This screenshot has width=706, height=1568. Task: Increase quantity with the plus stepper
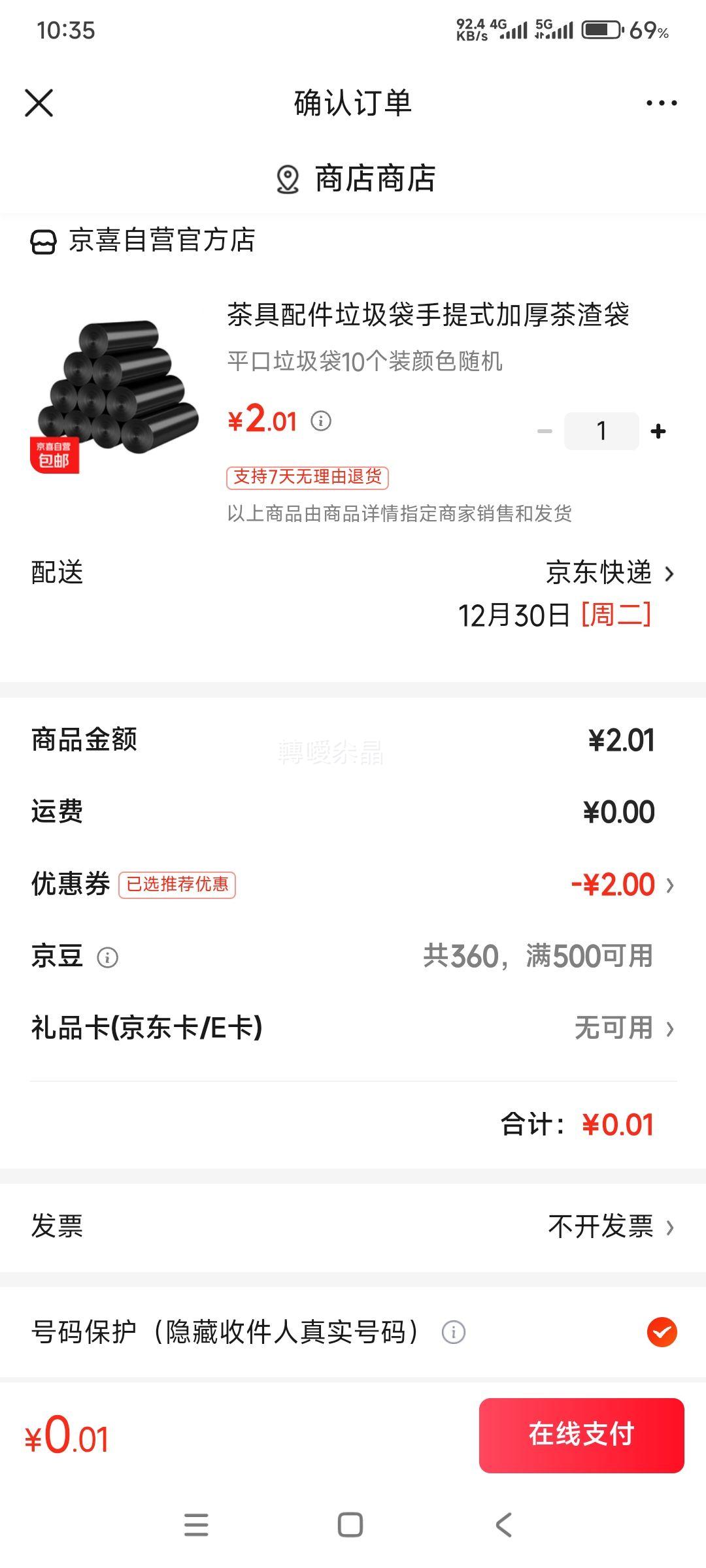[x=658, y=431]
